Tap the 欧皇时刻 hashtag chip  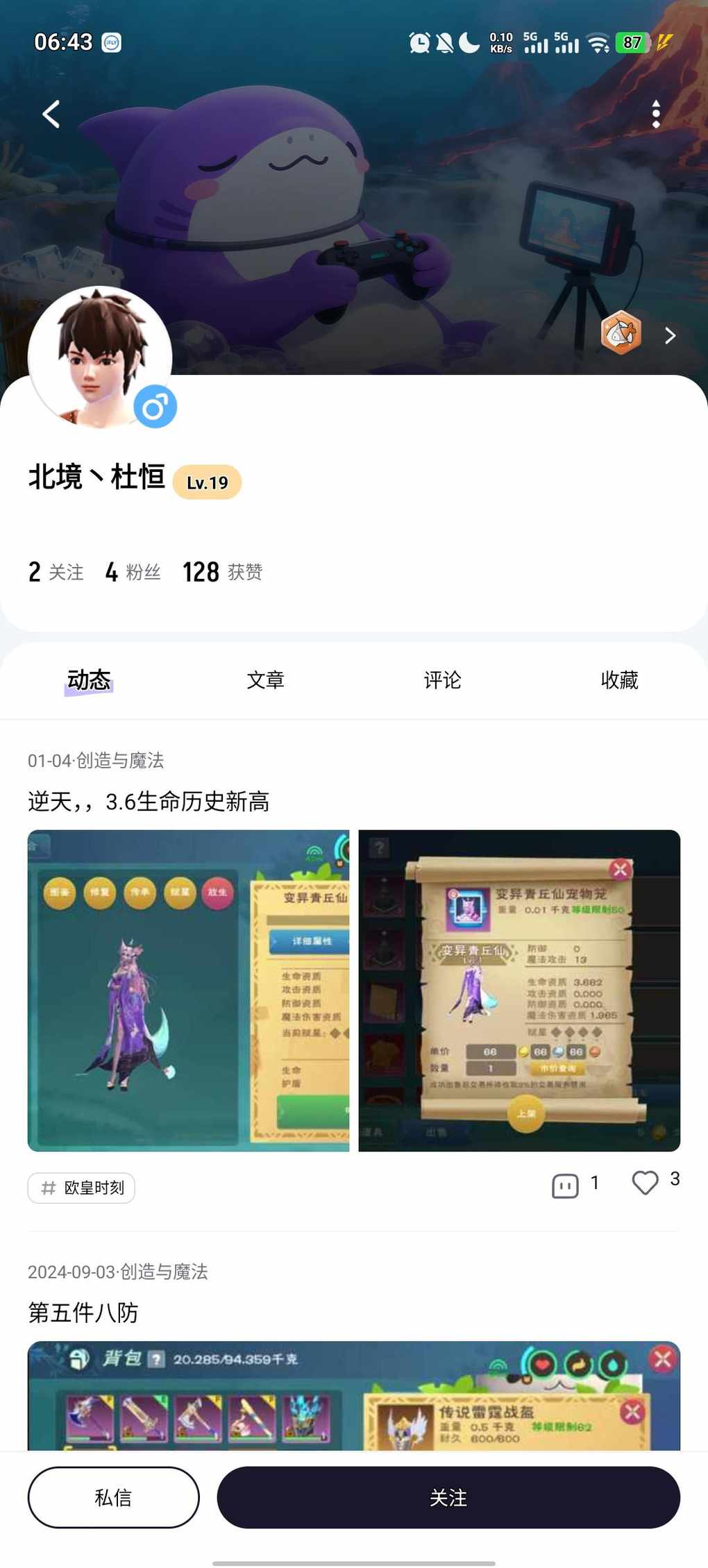[81, 1188]
